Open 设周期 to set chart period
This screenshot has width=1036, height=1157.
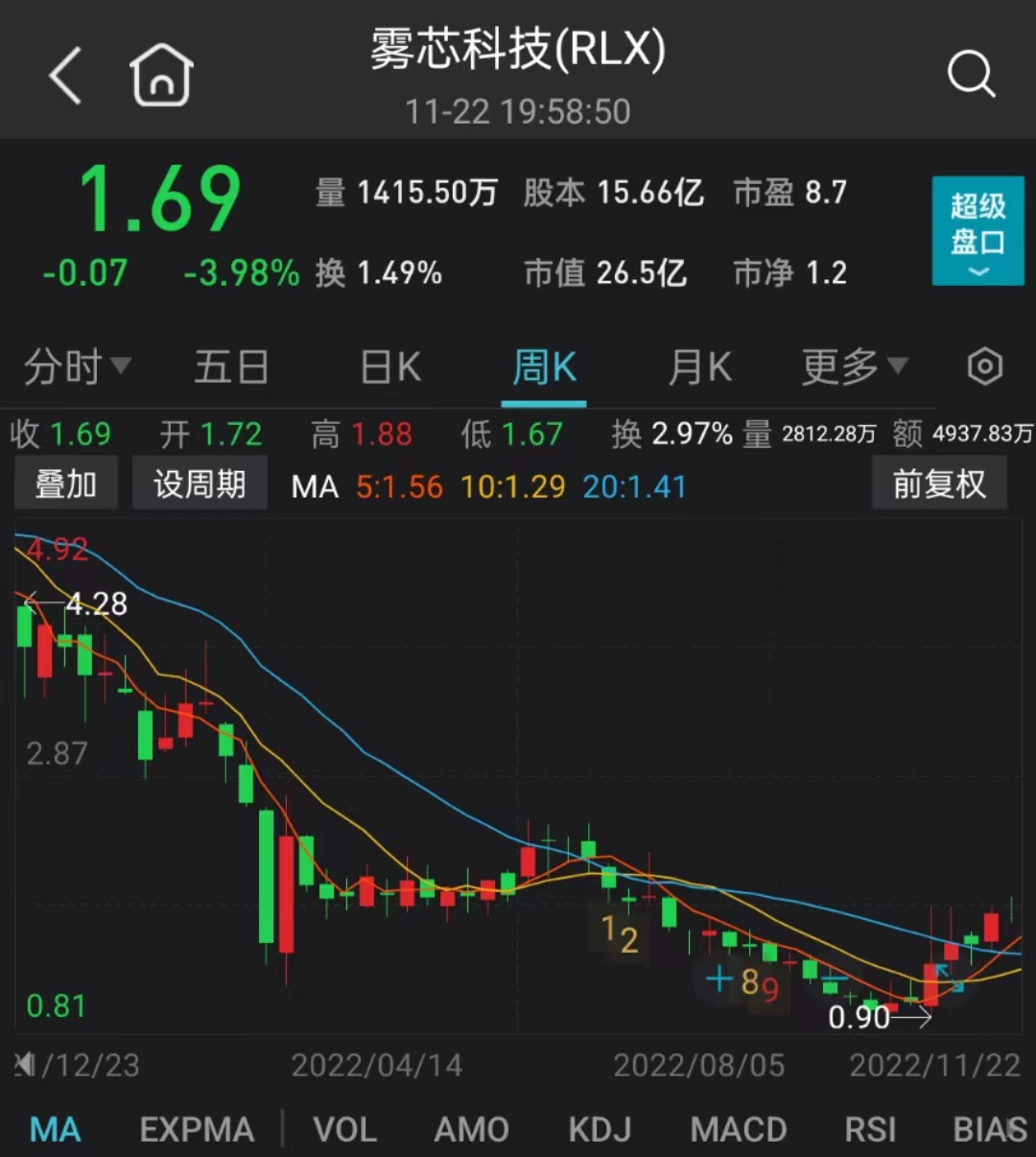click(x=199, y=483)
